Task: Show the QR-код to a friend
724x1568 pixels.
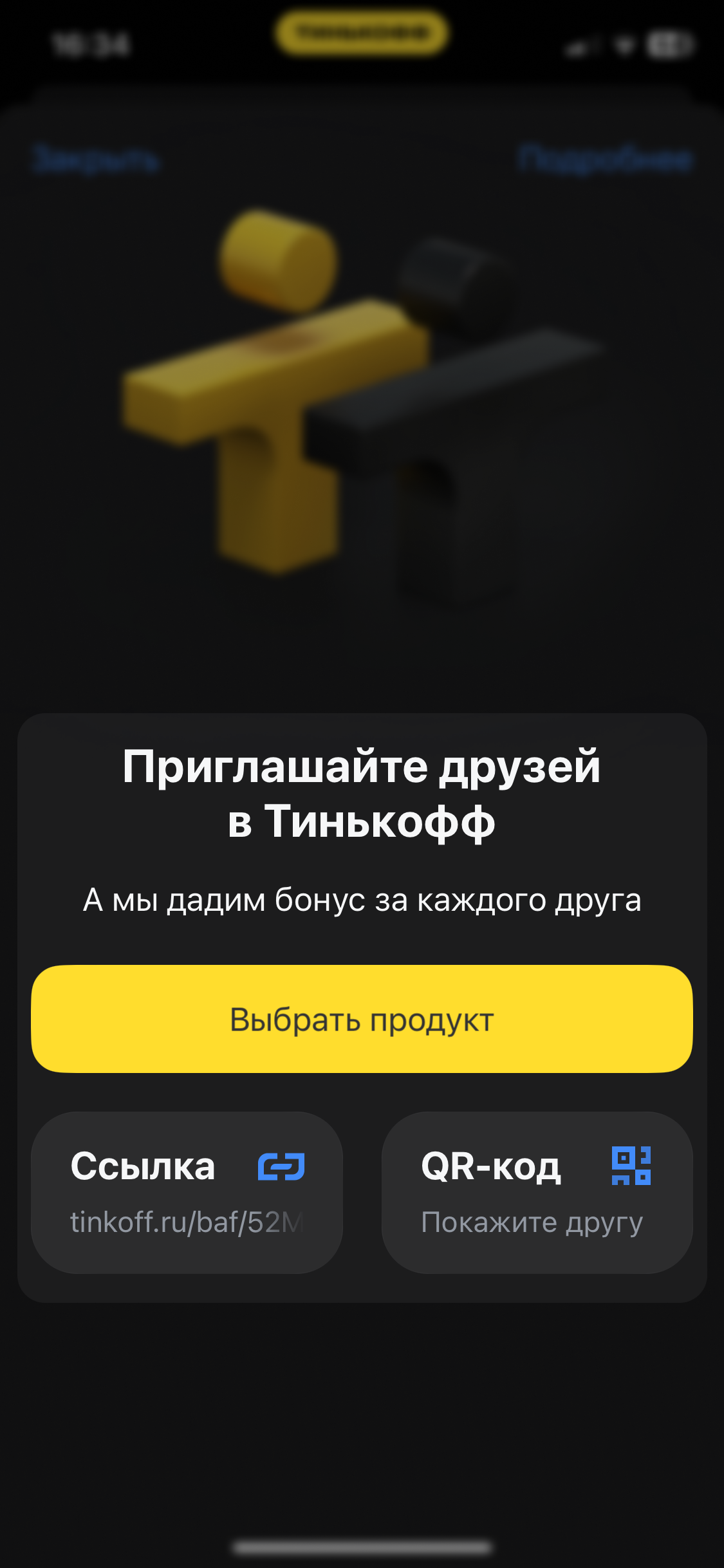Action: pyautogui.click(x=537, y=1192)
